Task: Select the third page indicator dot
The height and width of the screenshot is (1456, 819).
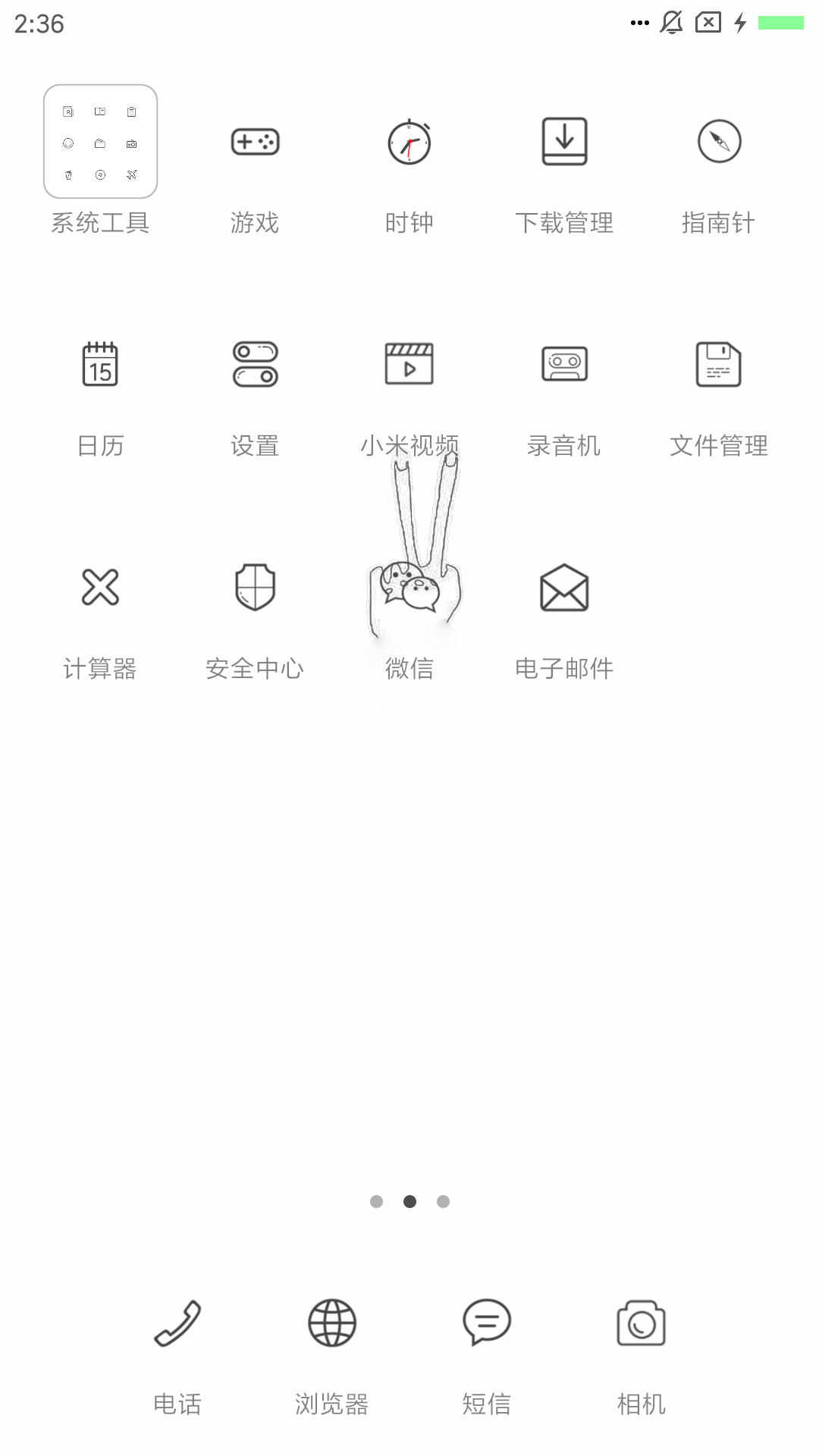Action: tap(443, 1201)
